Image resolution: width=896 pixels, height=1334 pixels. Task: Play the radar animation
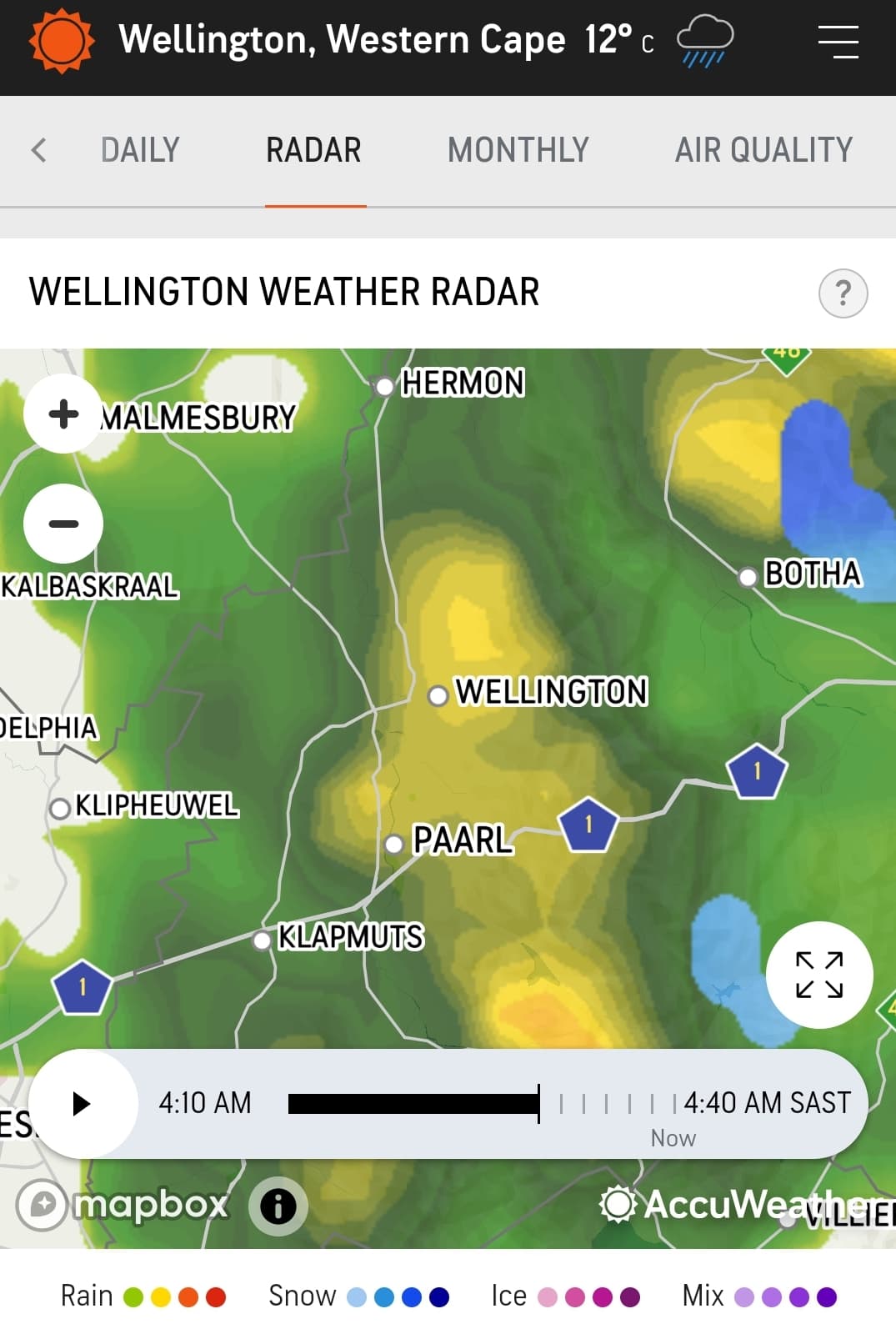(x=82, y=1103)
